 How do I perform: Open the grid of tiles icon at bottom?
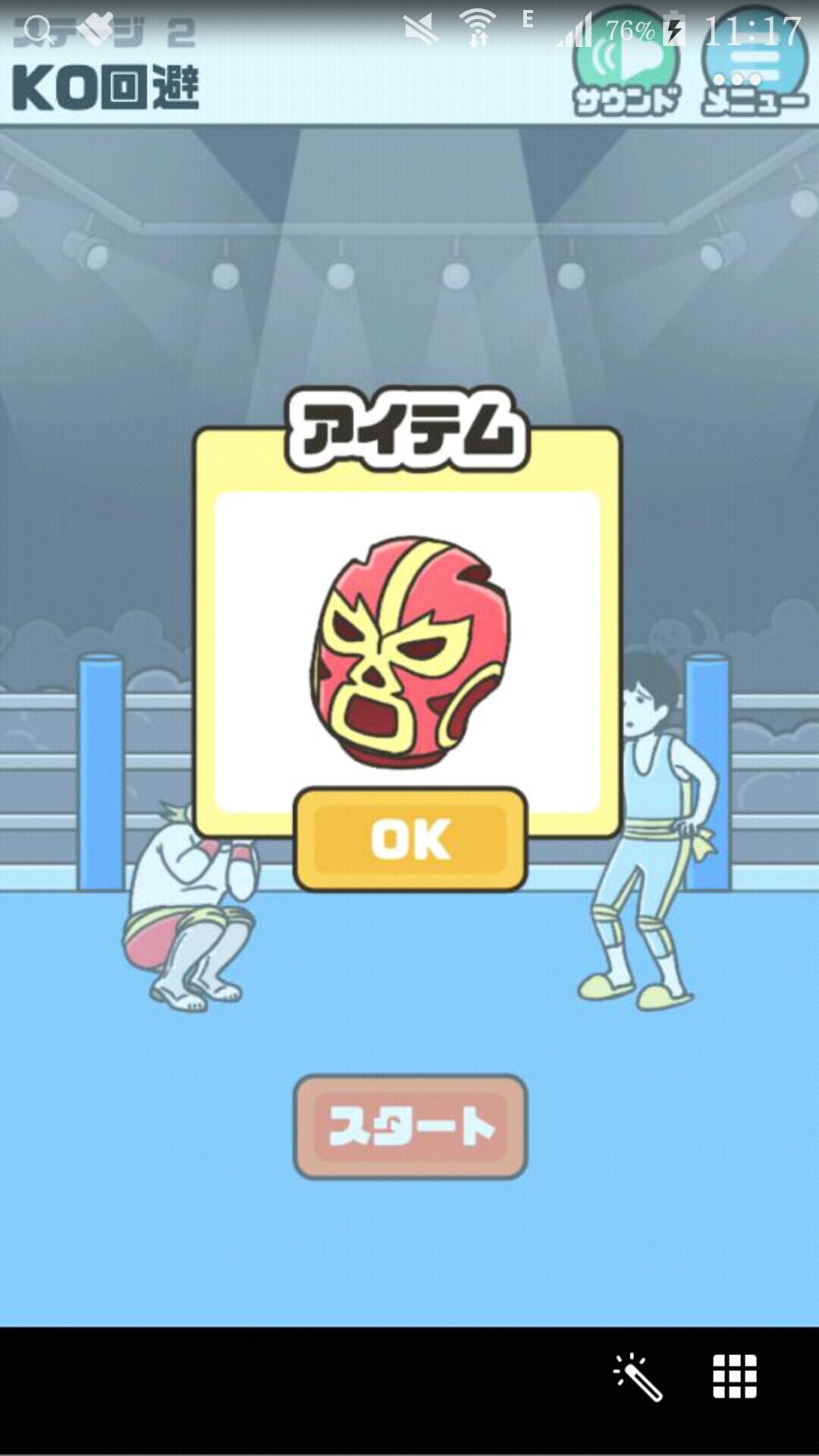736,1376
